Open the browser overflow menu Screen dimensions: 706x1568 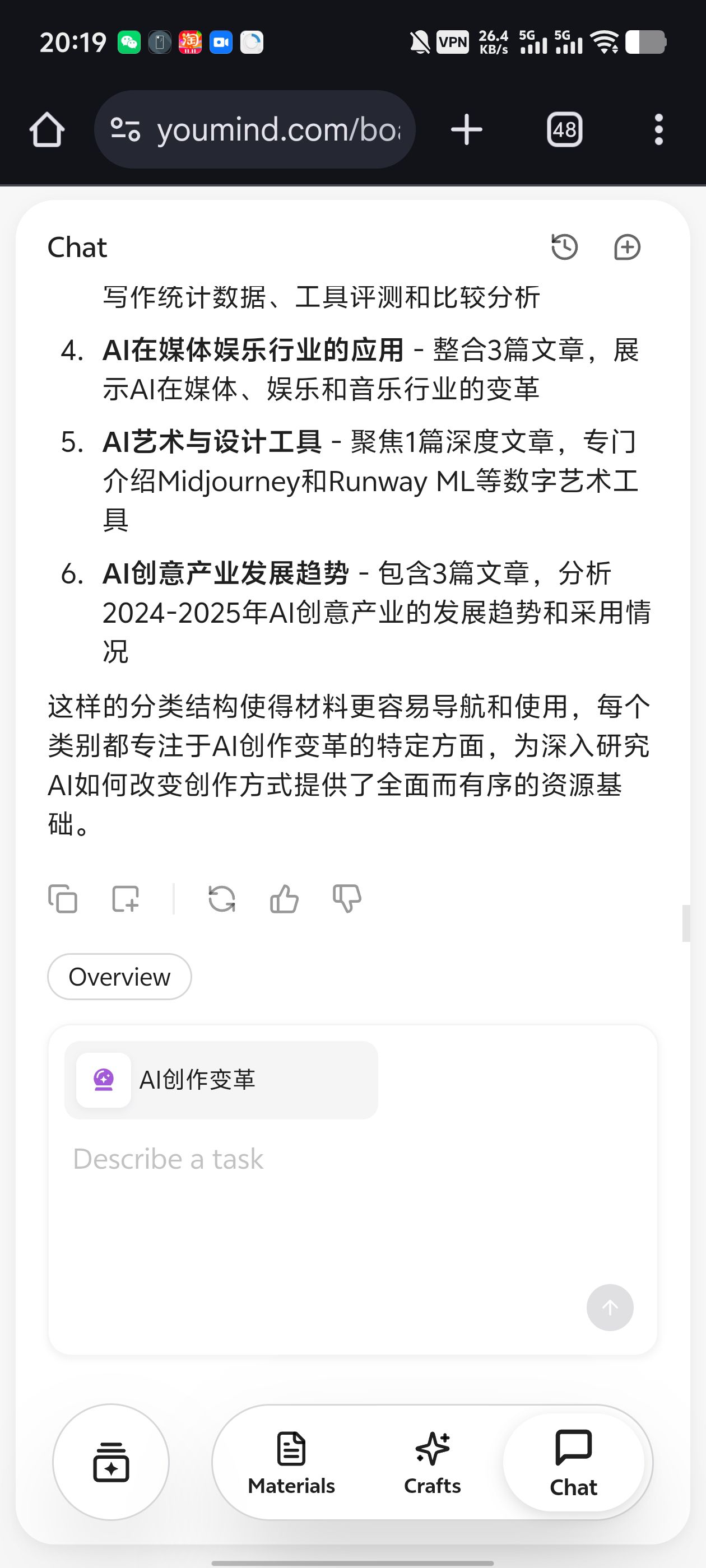(658, 130)
